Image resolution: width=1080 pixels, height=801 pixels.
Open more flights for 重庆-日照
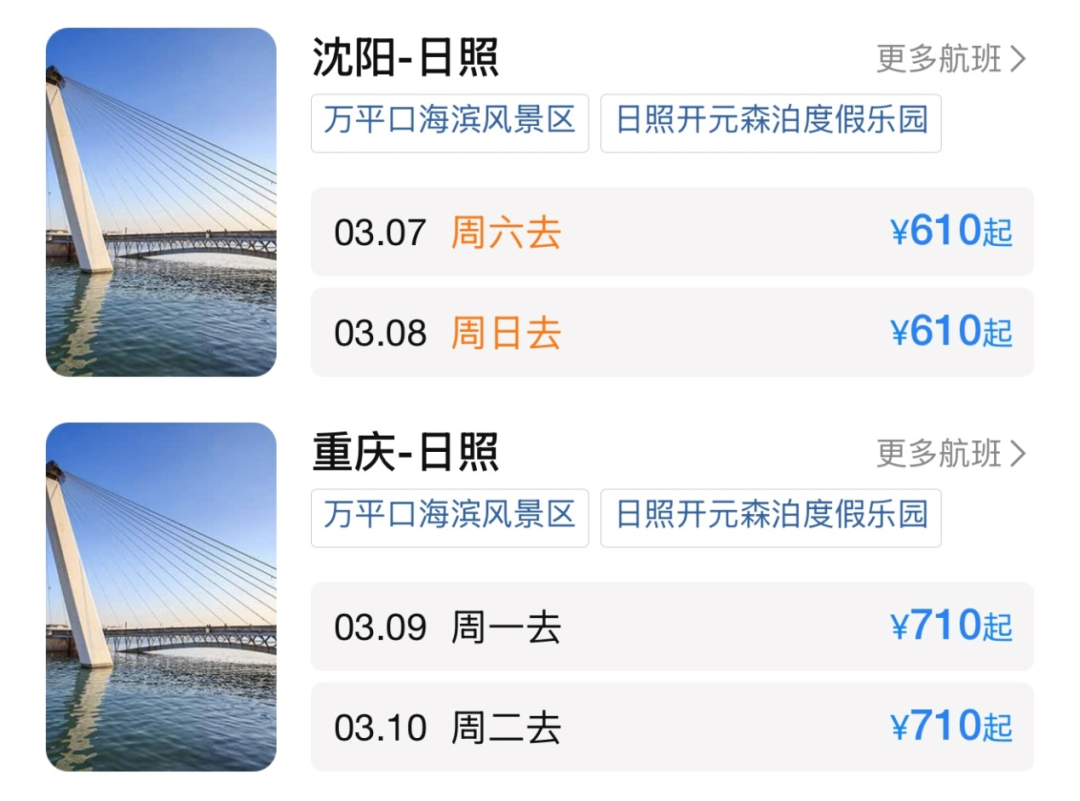[950, 454]
